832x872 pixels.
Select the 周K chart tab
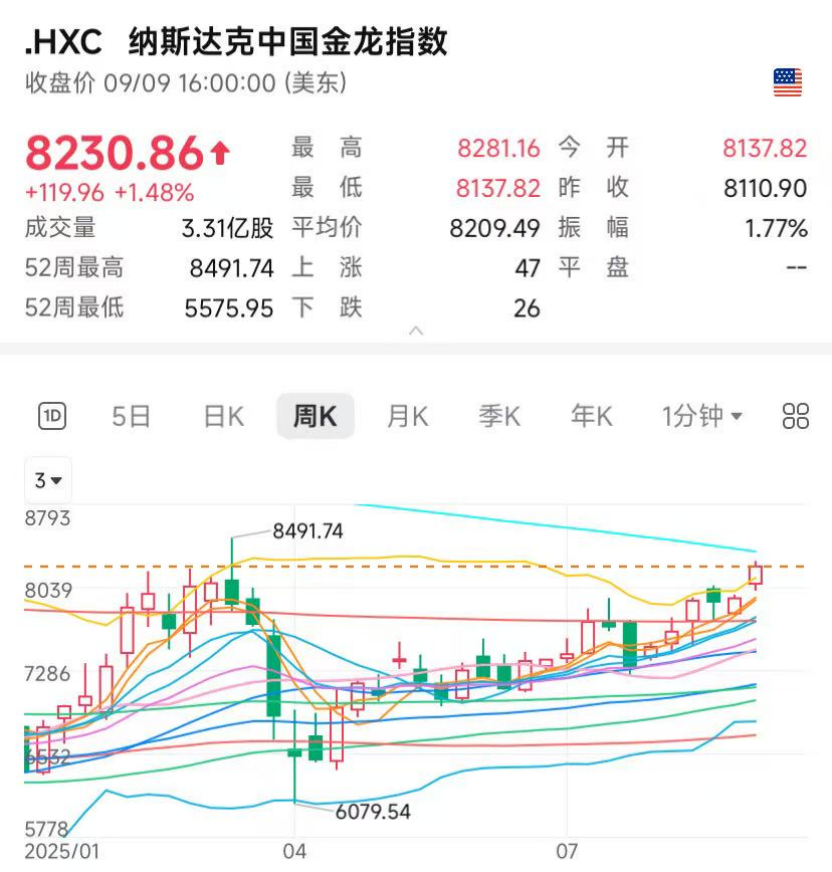(314, 416)
